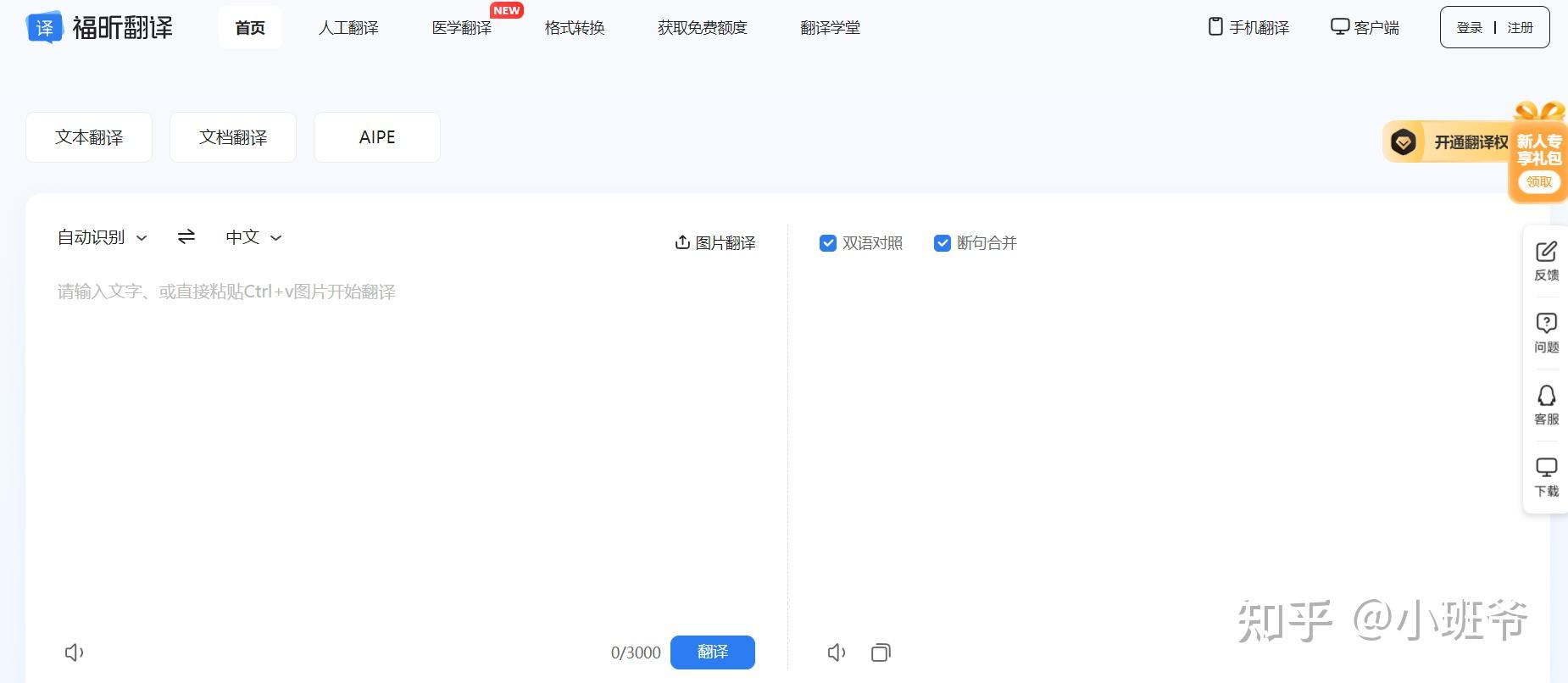Go to 格式转换
The width and height of the screenshot is (1568, 683).
tap(575, 28)
